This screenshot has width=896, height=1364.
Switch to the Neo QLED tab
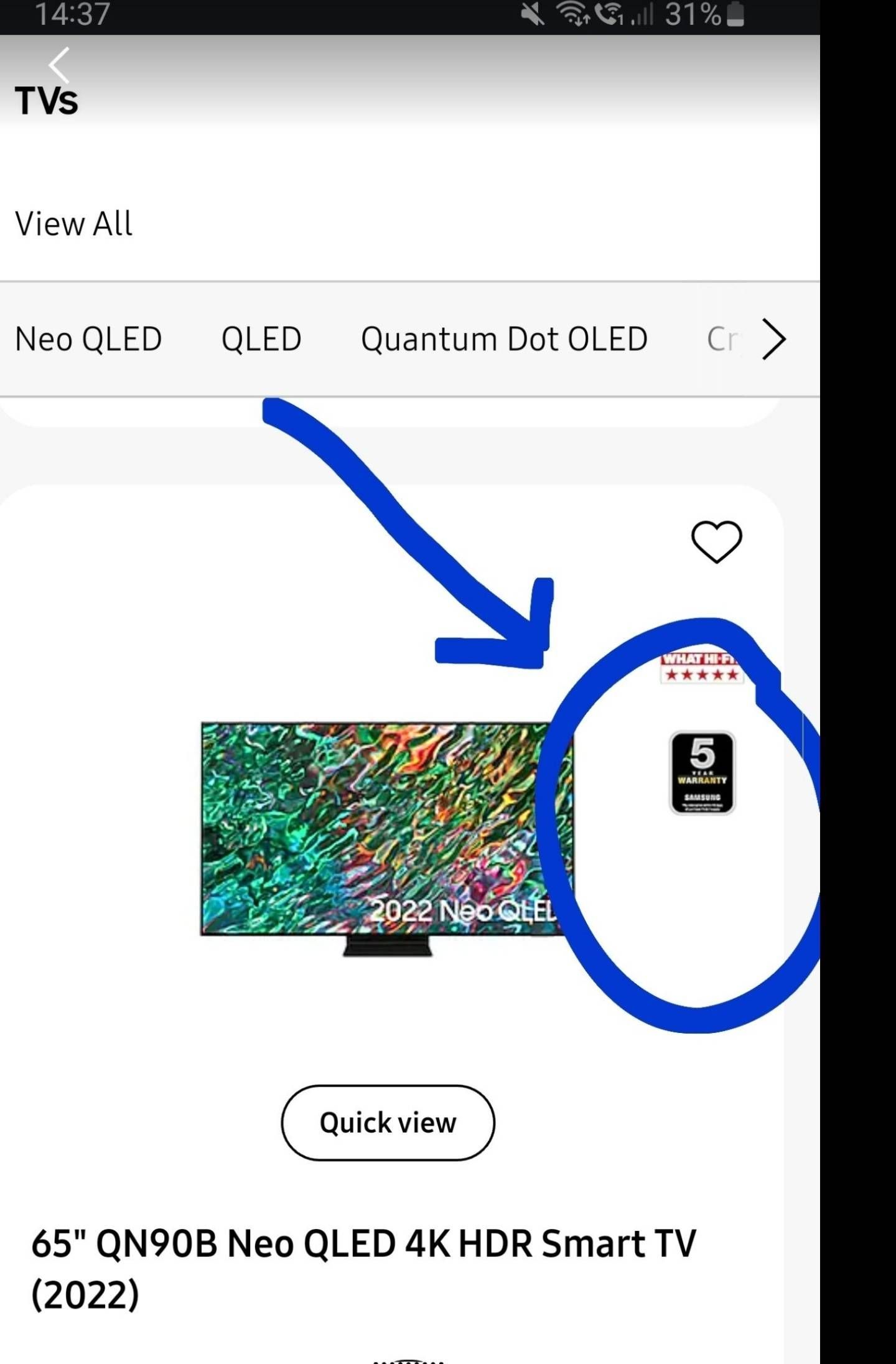pos(88,340)
